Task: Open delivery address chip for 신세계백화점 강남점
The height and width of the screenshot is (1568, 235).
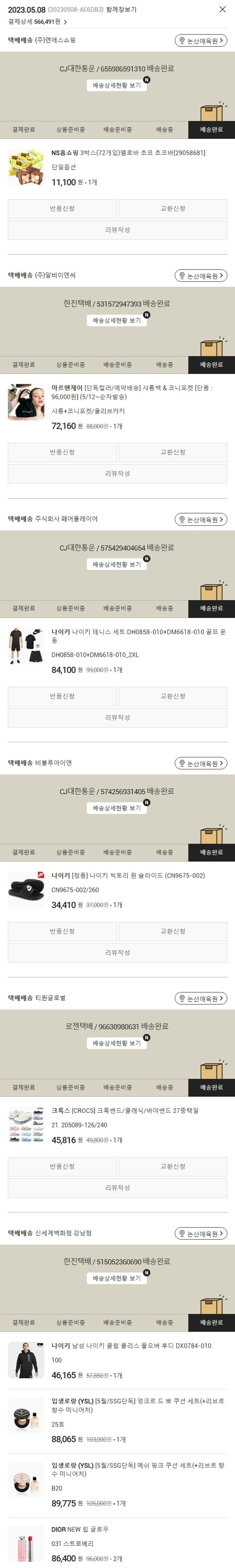Action: 201,1233
